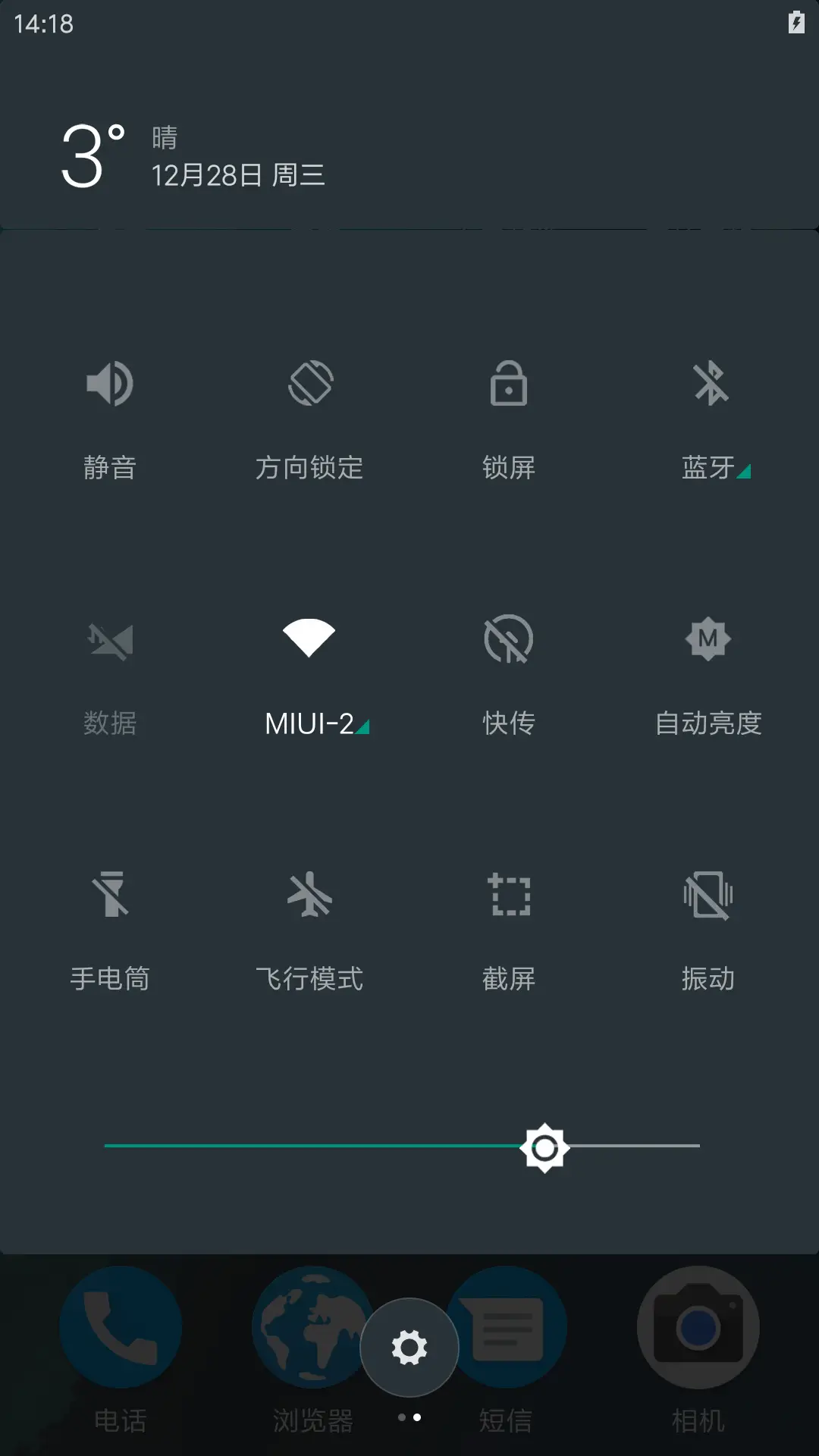Take a screenshot using the 截屏 tile
The width and height of the screenshot is (819, 1456).
509,897
